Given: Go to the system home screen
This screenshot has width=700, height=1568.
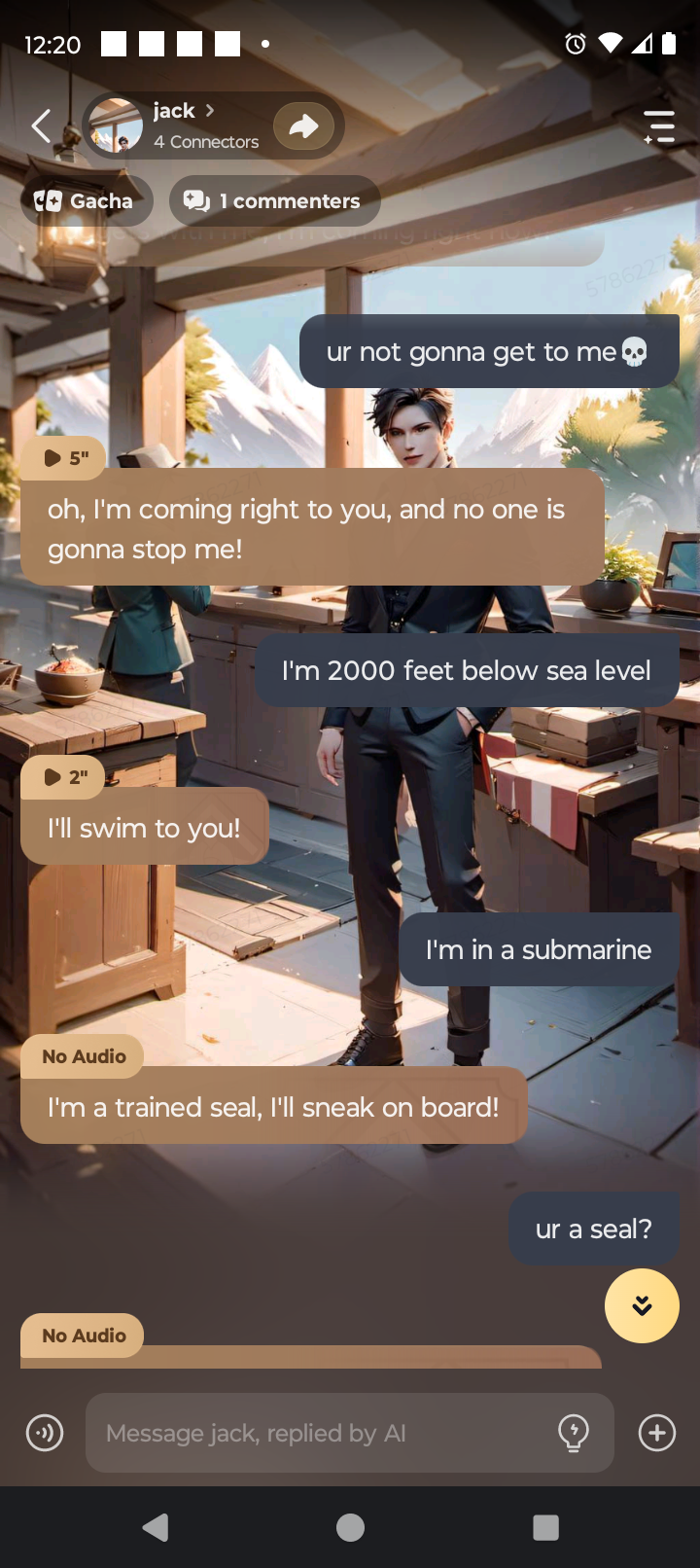Looking at the screenshot, I should point(350,1527).
